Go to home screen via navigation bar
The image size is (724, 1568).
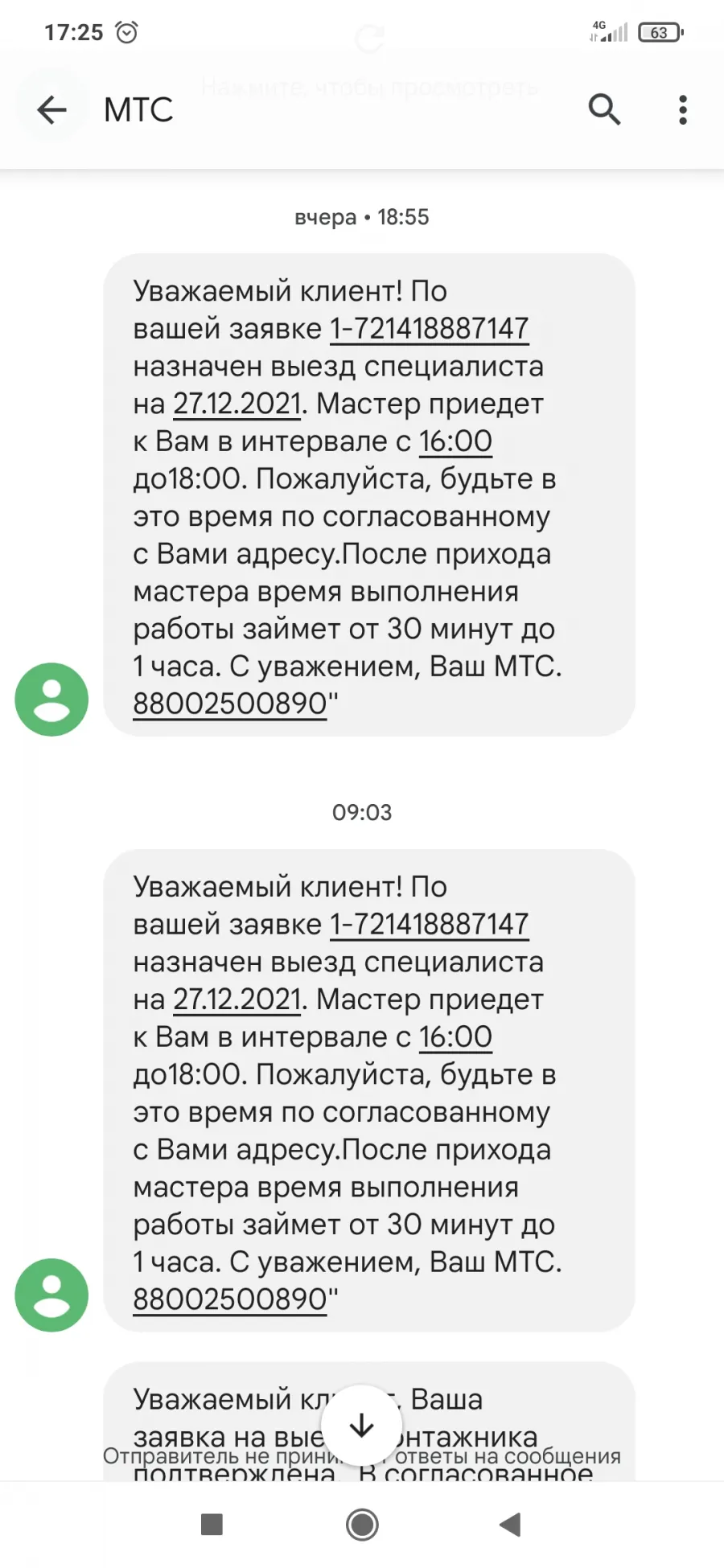362,1525
